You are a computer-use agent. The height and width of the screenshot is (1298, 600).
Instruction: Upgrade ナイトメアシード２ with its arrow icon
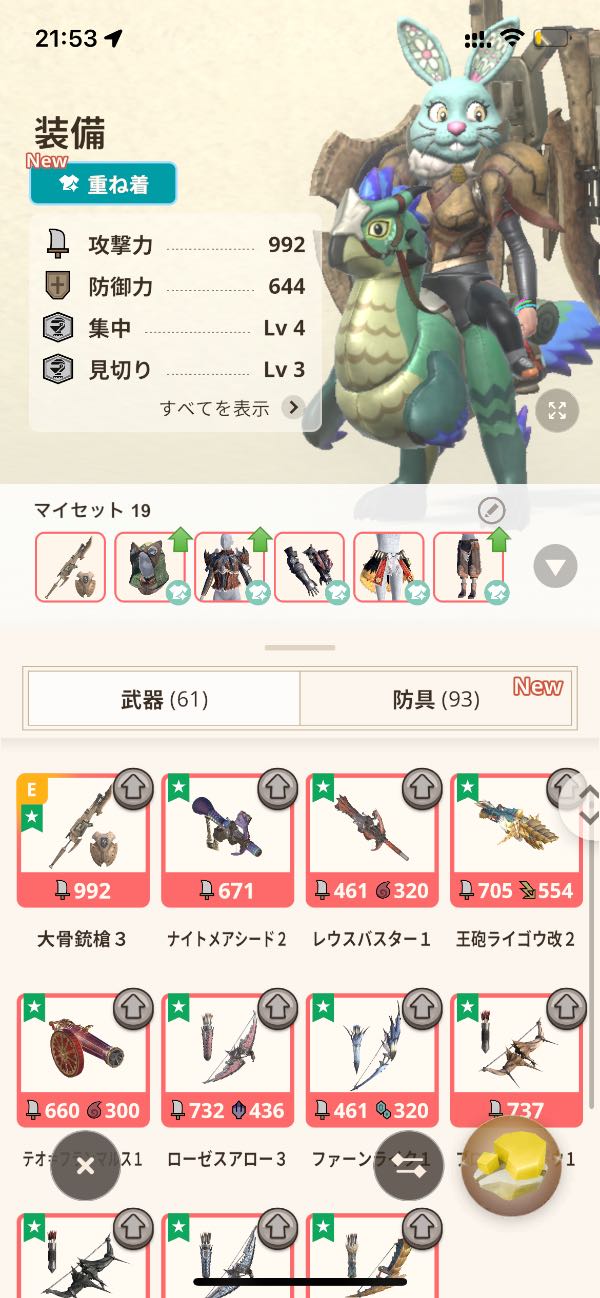(x=277, y=790)
